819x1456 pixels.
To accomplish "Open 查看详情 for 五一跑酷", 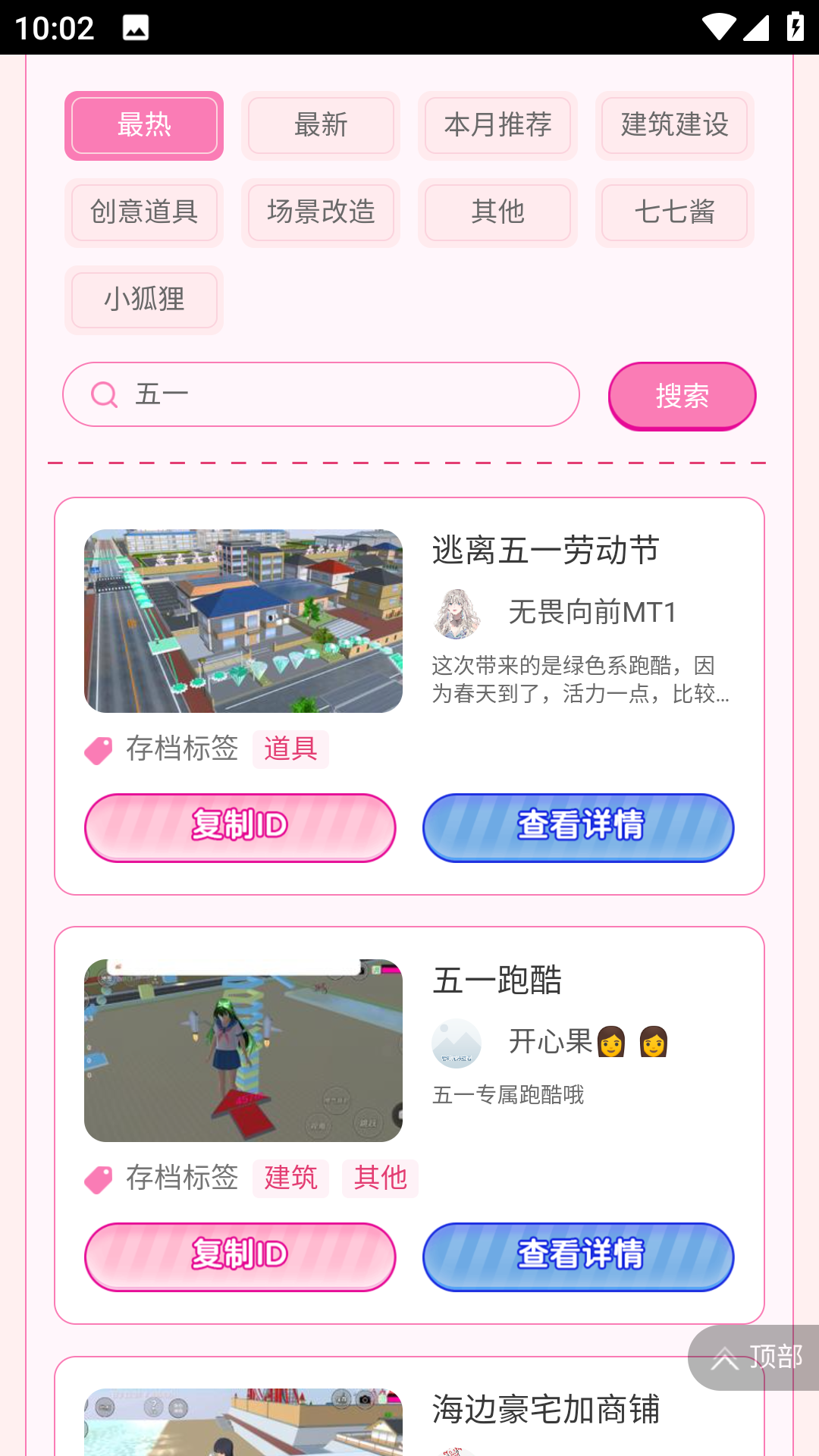I will [x=578, y=1257].
